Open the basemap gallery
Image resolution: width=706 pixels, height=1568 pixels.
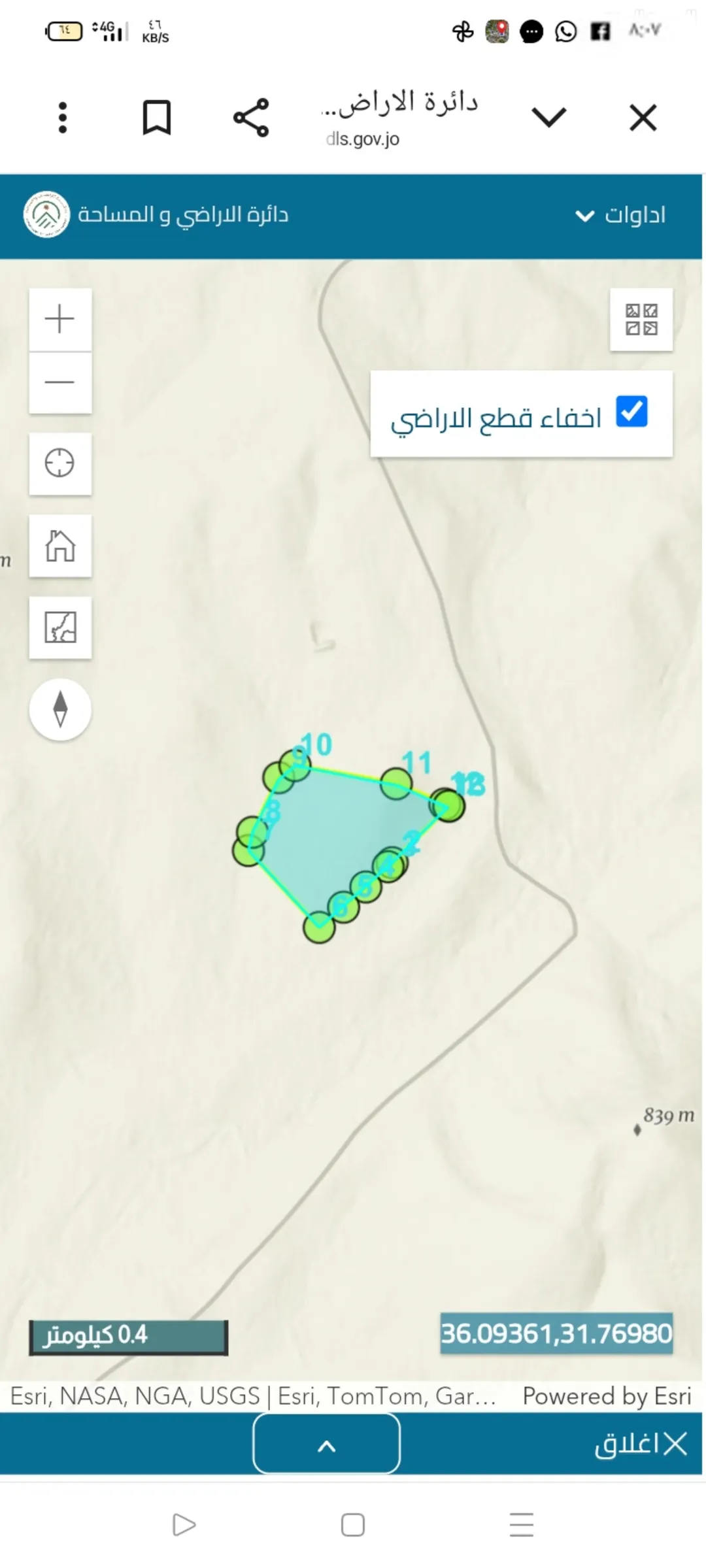pyautogui.click(x=641, y=320)
